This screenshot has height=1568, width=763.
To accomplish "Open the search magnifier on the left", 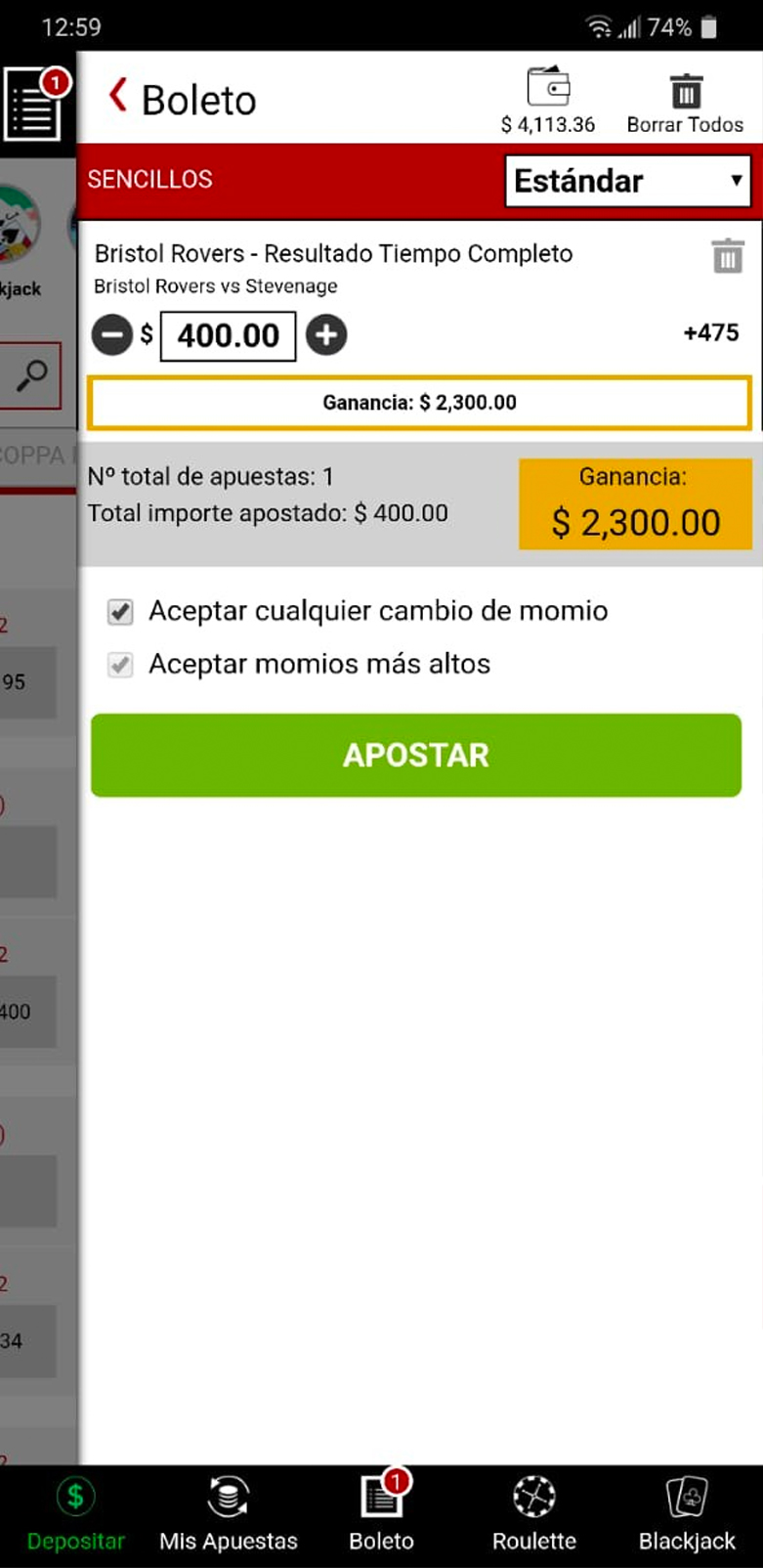I will [x=31, y=375].
